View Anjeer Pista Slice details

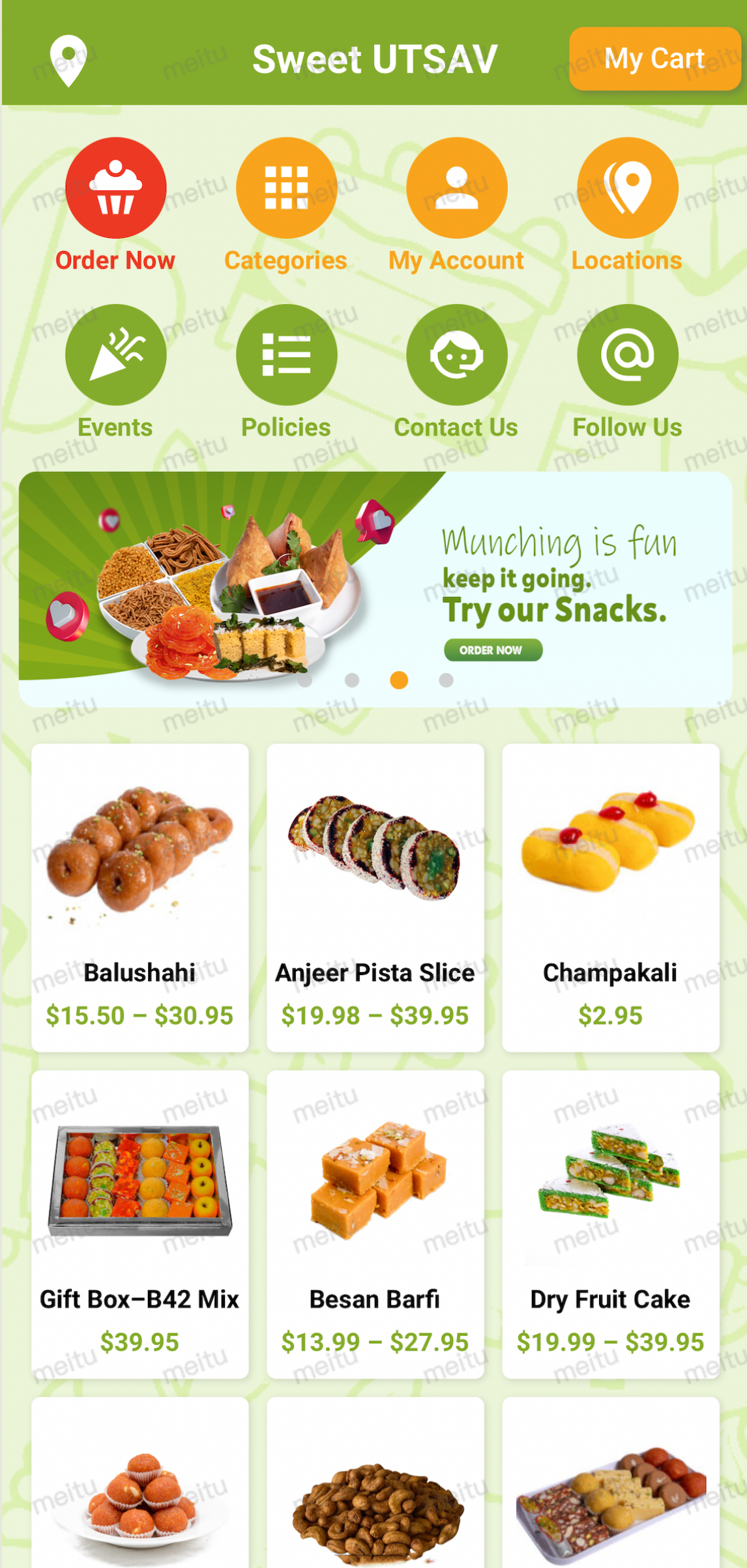pyautogui.click(x=375, y=897)
